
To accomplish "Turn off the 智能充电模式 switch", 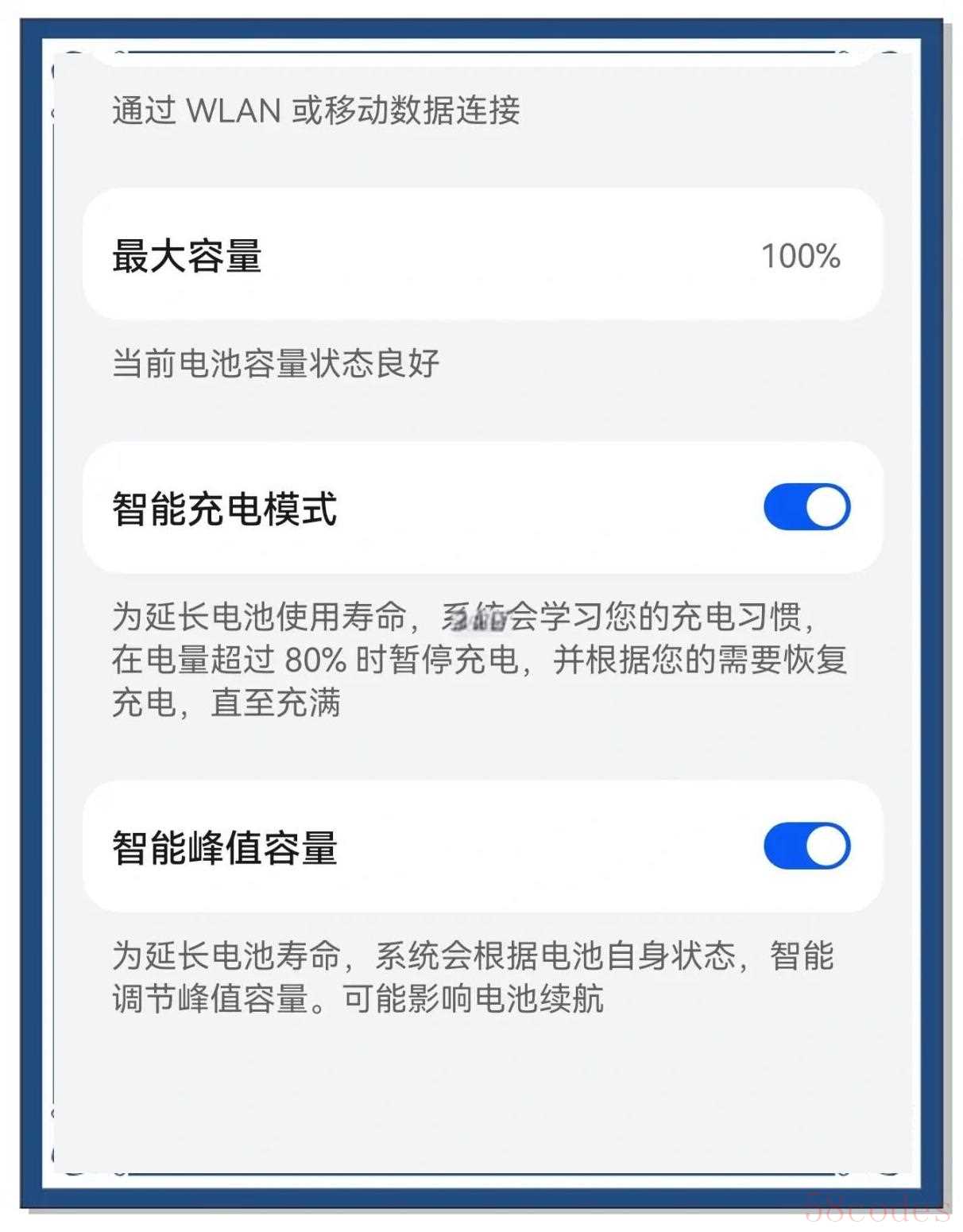I will coord(806,507).
